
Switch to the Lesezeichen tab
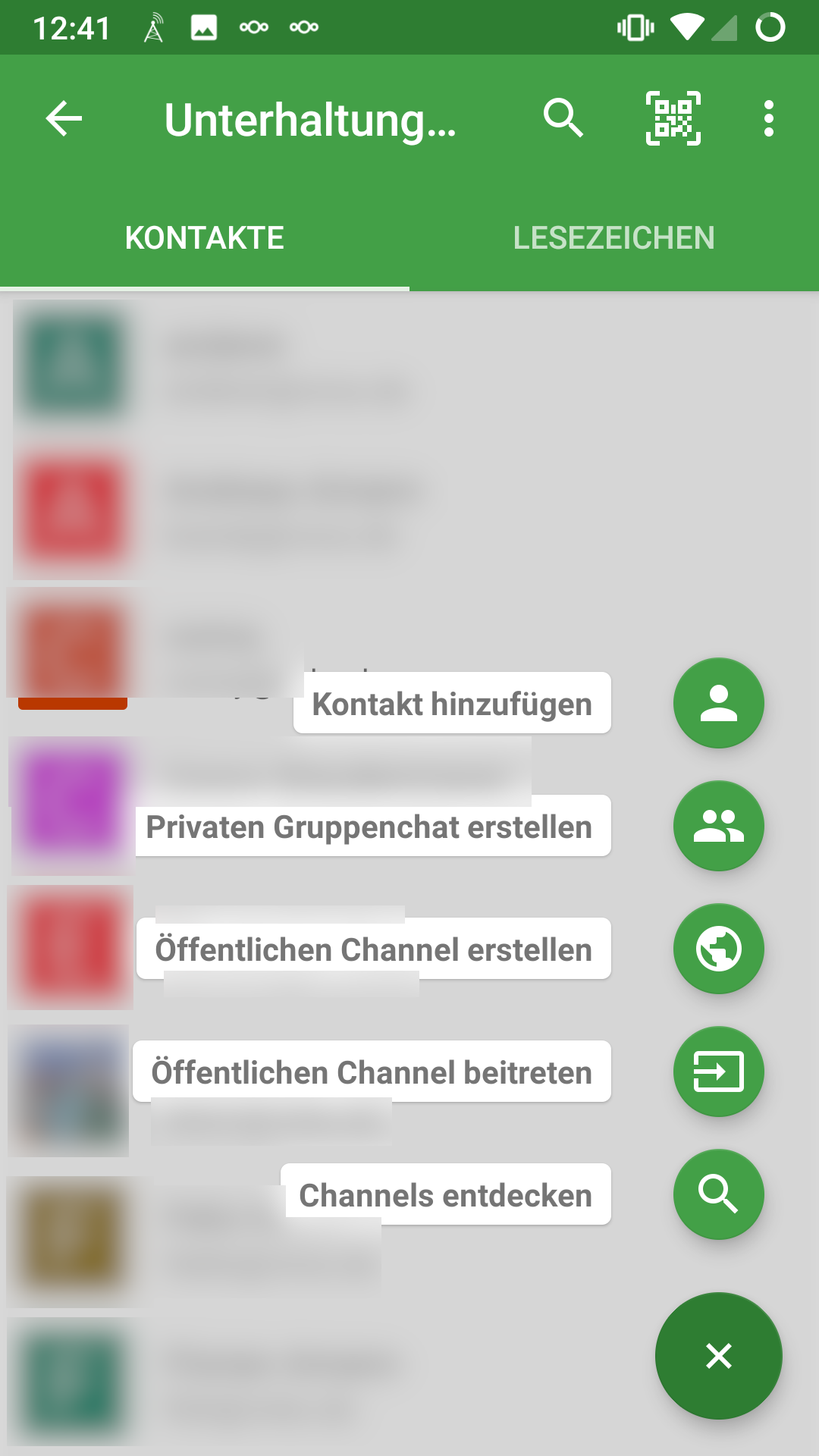(613, 238)
